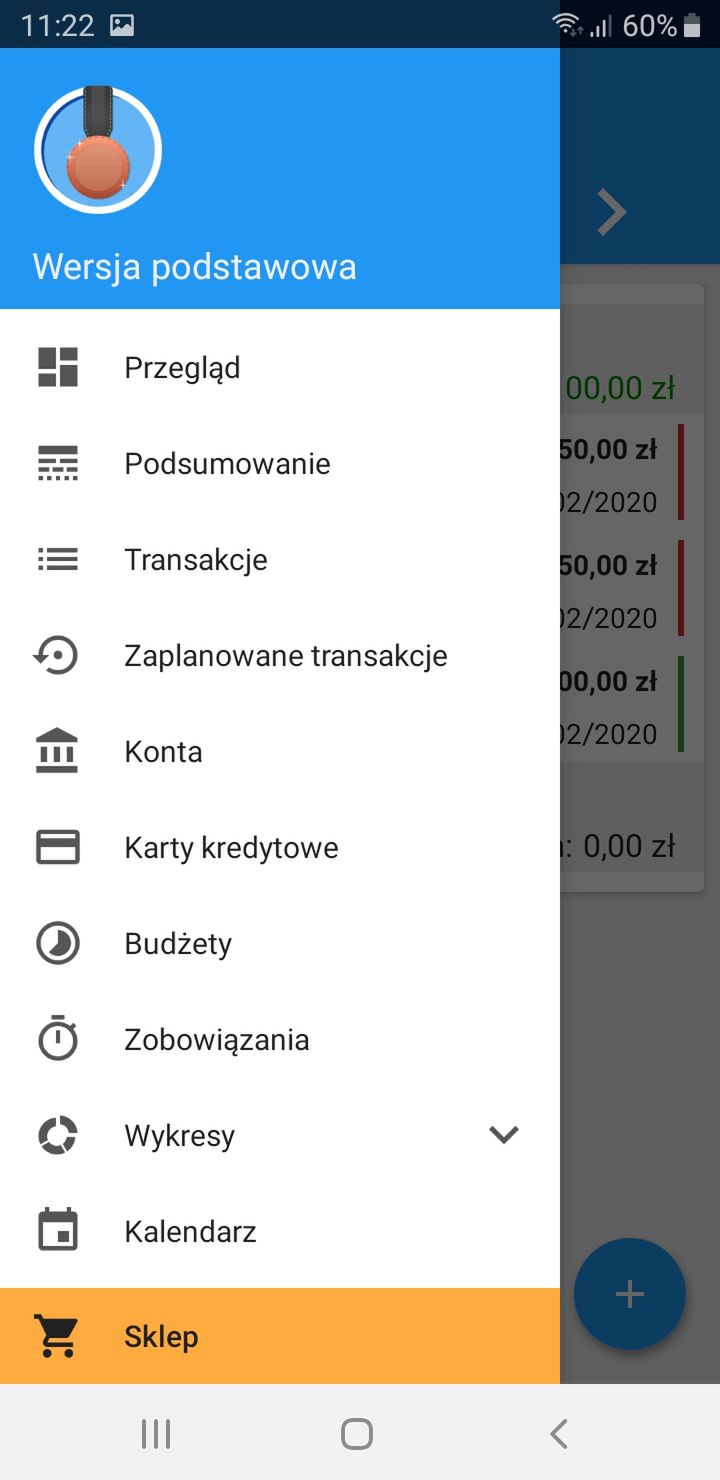This screenshot has height=1480, width=720.
Task: Go back with system back button
Action: tap(559, 1434)
